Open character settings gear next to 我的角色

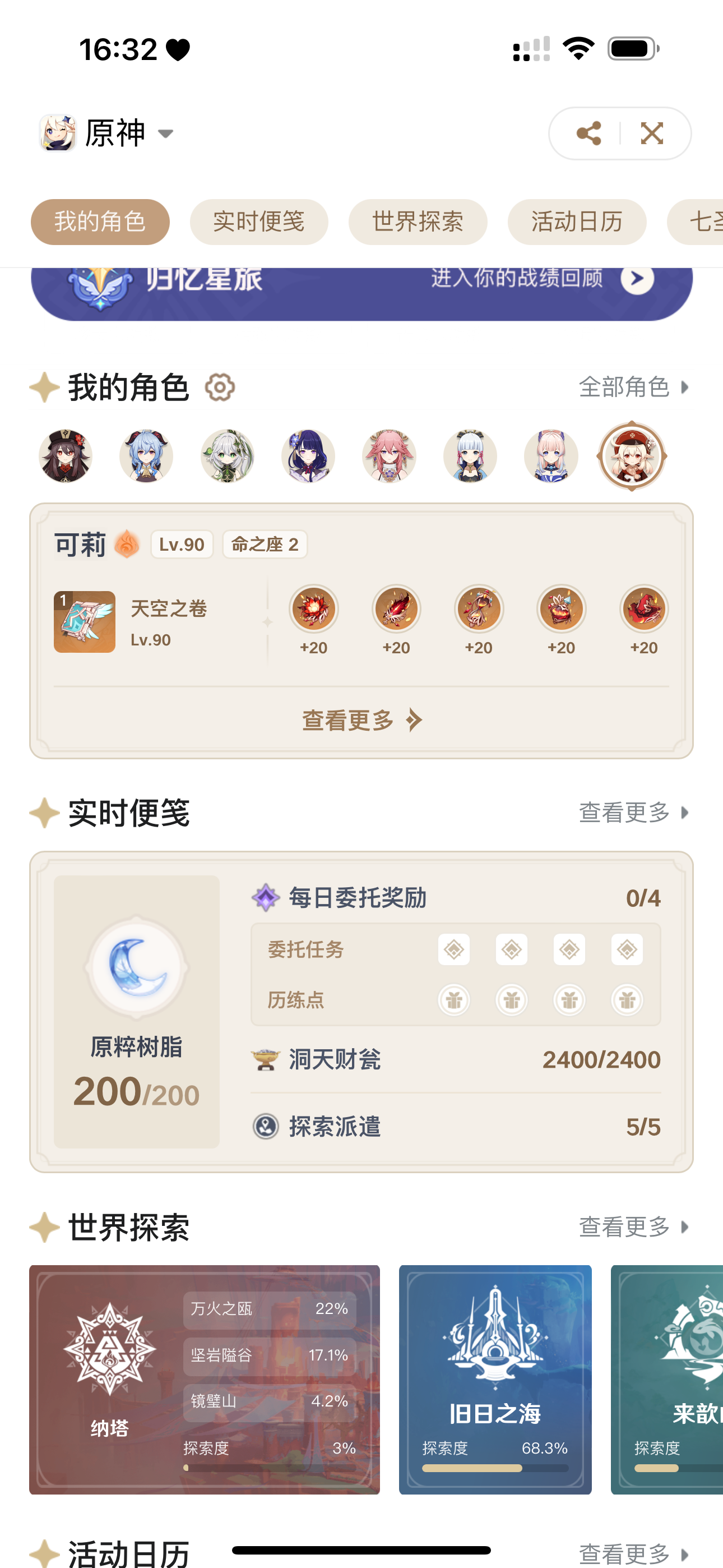pyautogui.click(x=220, y=387)
